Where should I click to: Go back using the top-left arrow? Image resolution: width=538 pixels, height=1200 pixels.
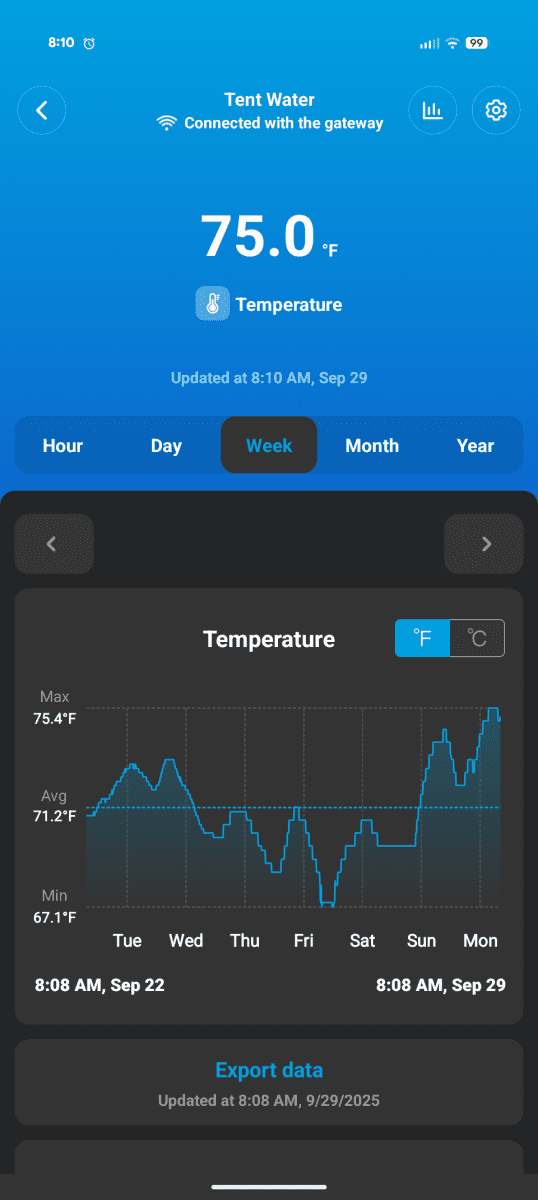click(42, 111)
